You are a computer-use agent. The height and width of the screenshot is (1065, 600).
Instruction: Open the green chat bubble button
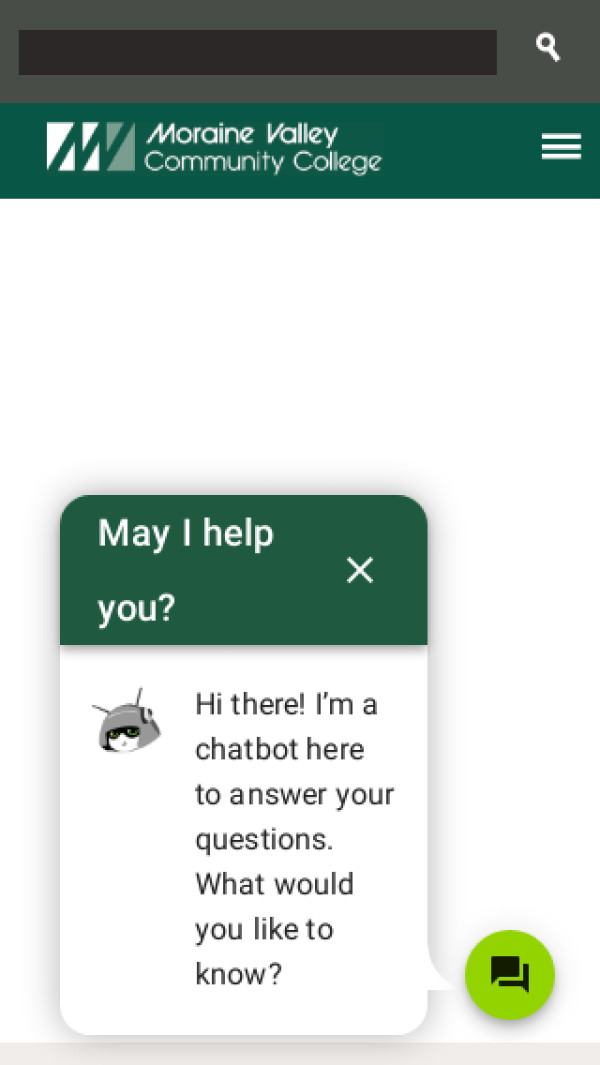pyautogui.click(x=509, y=974)
